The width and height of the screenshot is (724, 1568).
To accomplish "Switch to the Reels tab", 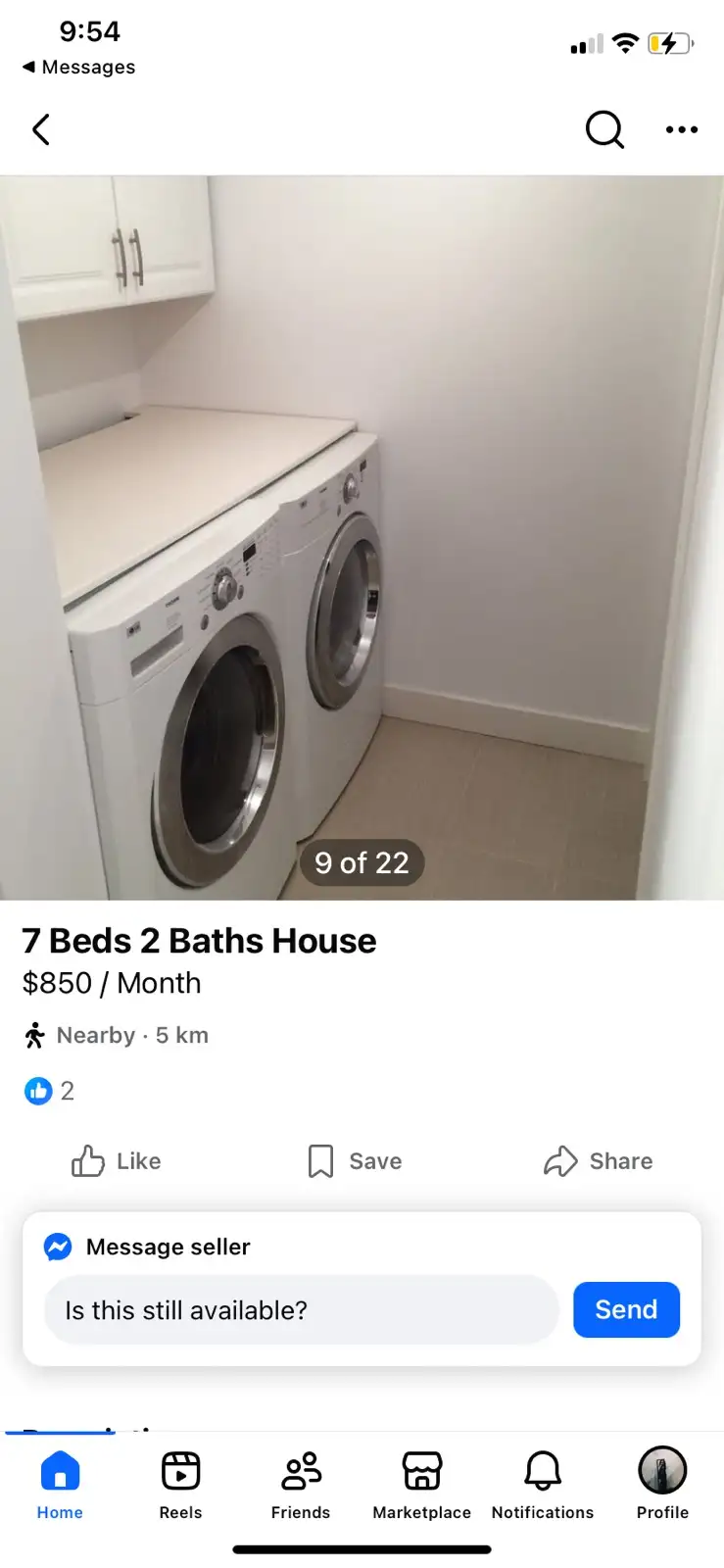I will pyautogui.click(x=180, y=1485).
